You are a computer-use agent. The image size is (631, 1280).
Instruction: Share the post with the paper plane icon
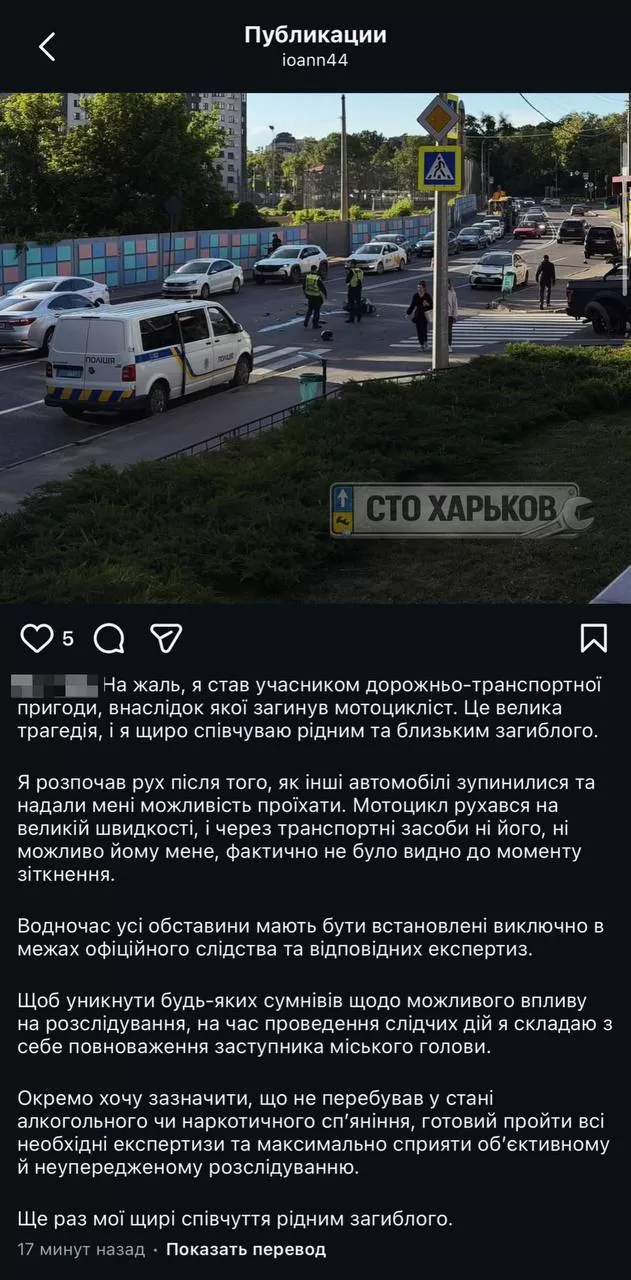point(166,638)
